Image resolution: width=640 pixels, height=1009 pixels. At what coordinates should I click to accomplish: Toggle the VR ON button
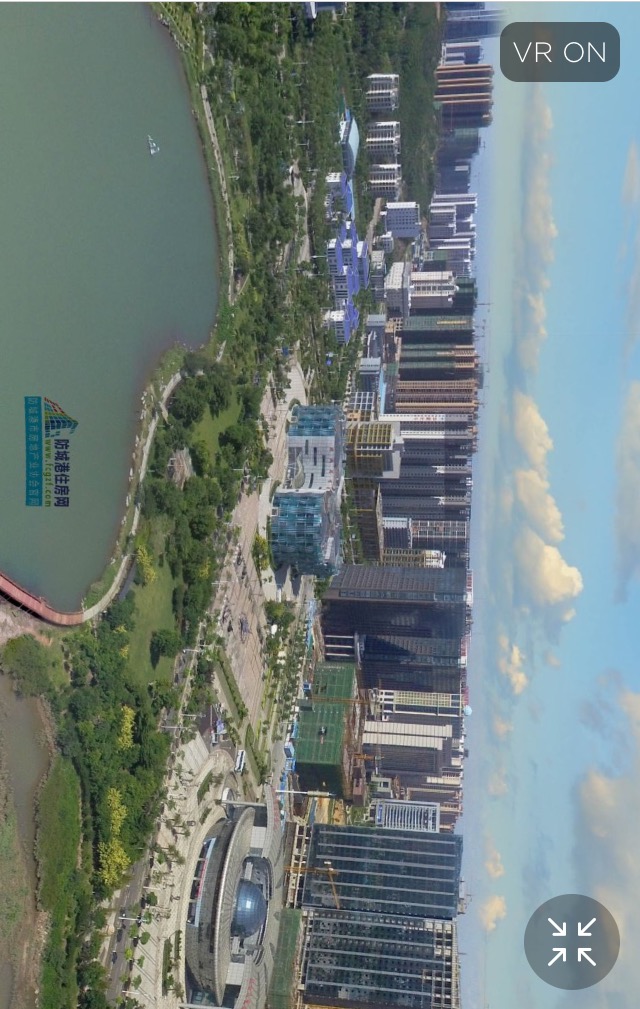[560, 52]
